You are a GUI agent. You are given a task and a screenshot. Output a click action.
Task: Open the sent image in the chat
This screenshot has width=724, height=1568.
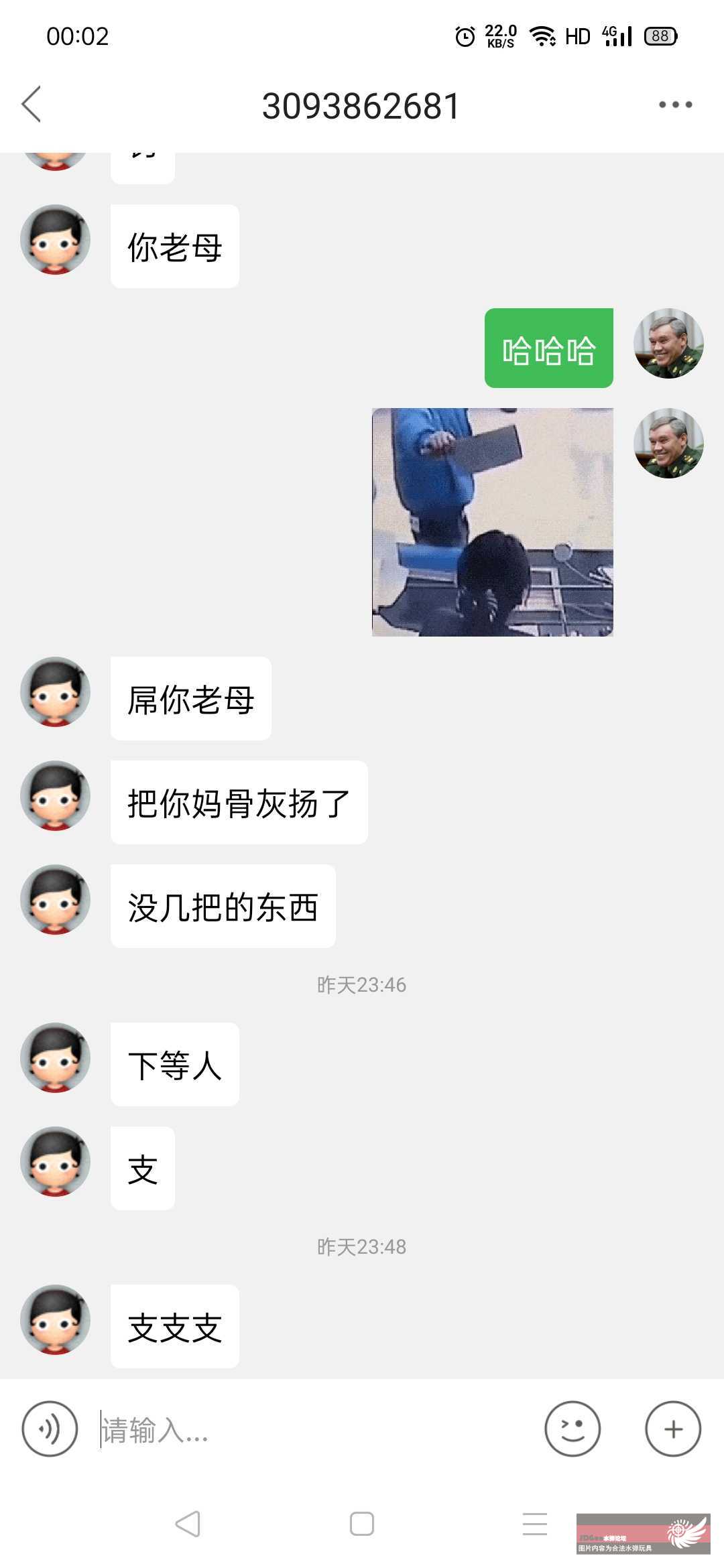tap(493, 522)
